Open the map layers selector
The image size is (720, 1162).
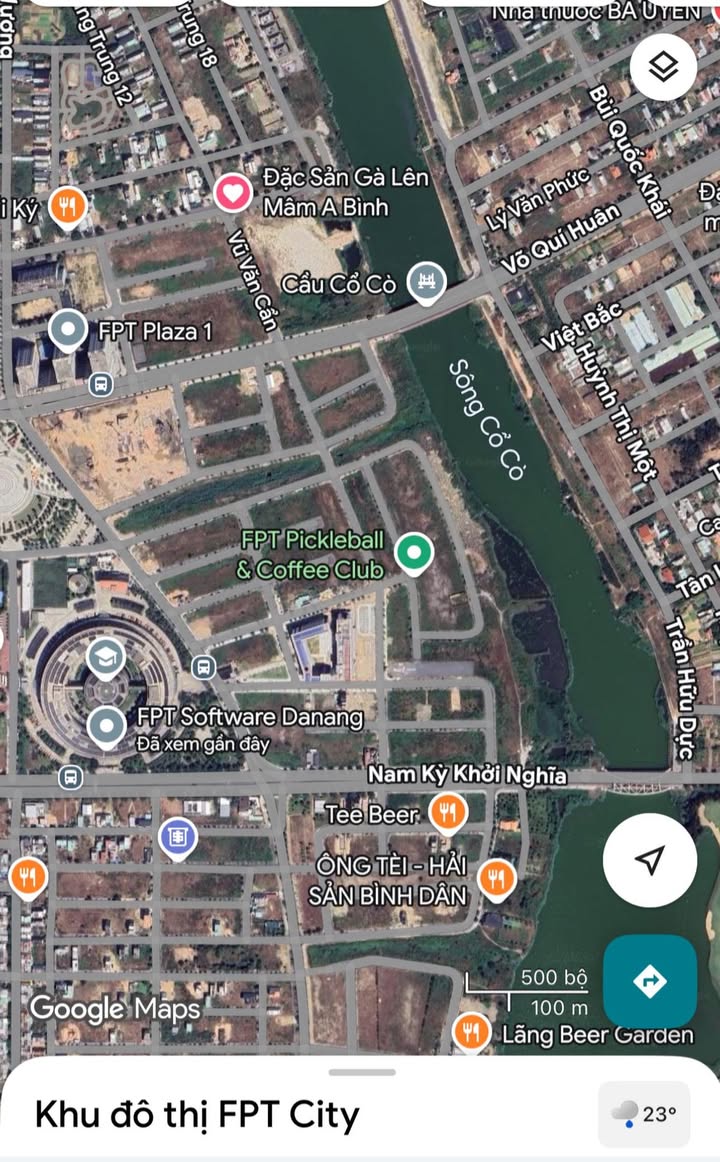(x=664, y=67)
